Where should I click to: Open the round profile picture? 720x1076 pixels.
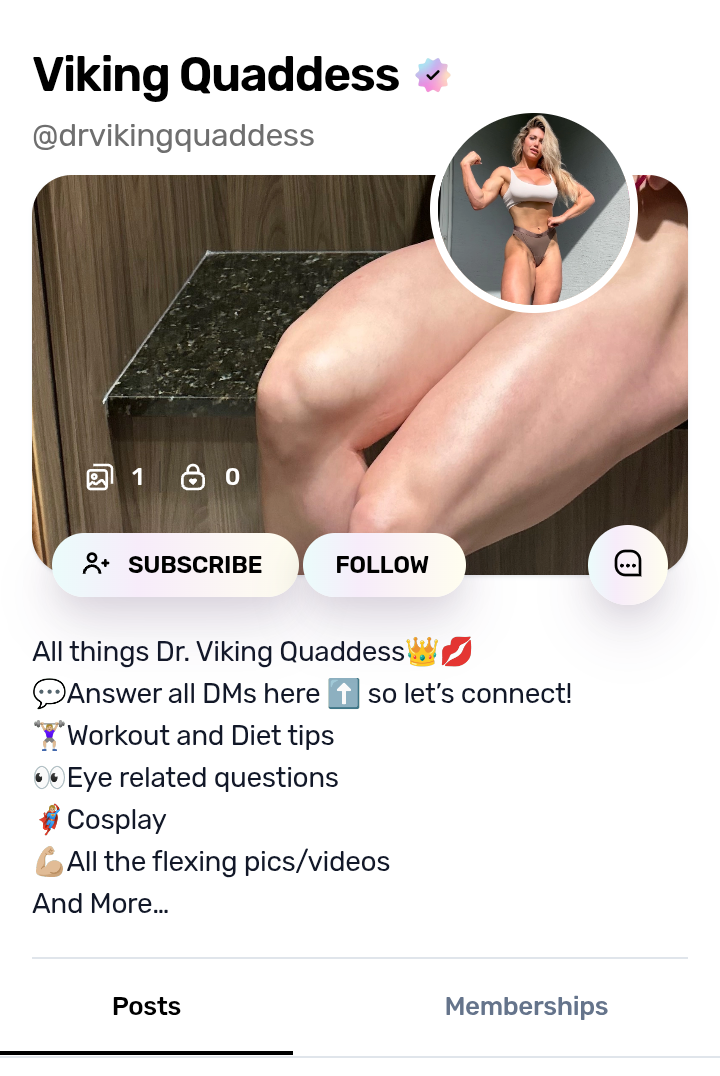pyautogui.click(x=534, y=210)
